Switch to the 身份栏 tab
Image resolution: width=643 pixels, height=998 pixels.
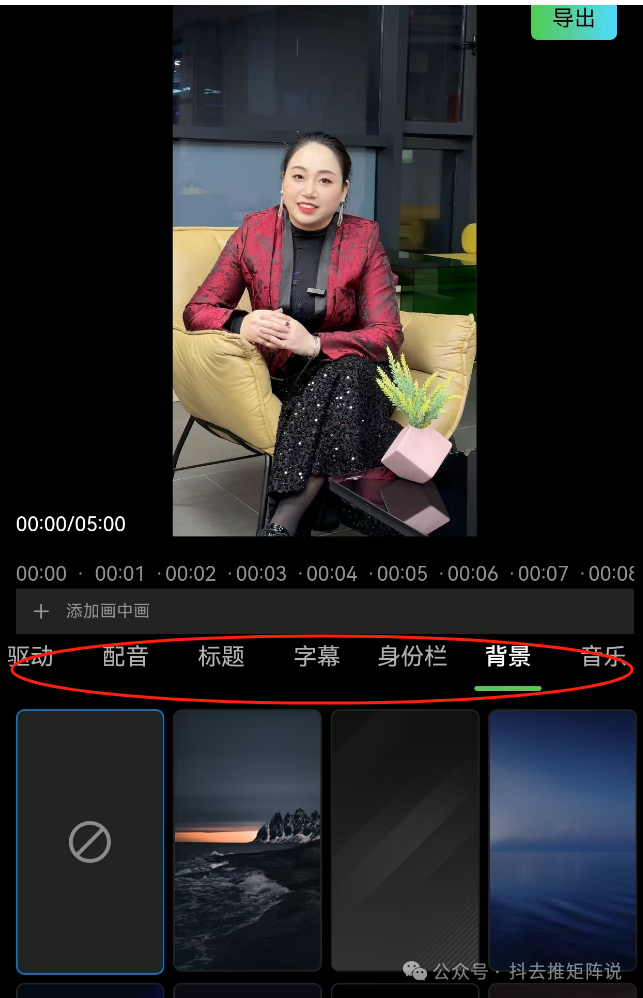pos(412,657)
